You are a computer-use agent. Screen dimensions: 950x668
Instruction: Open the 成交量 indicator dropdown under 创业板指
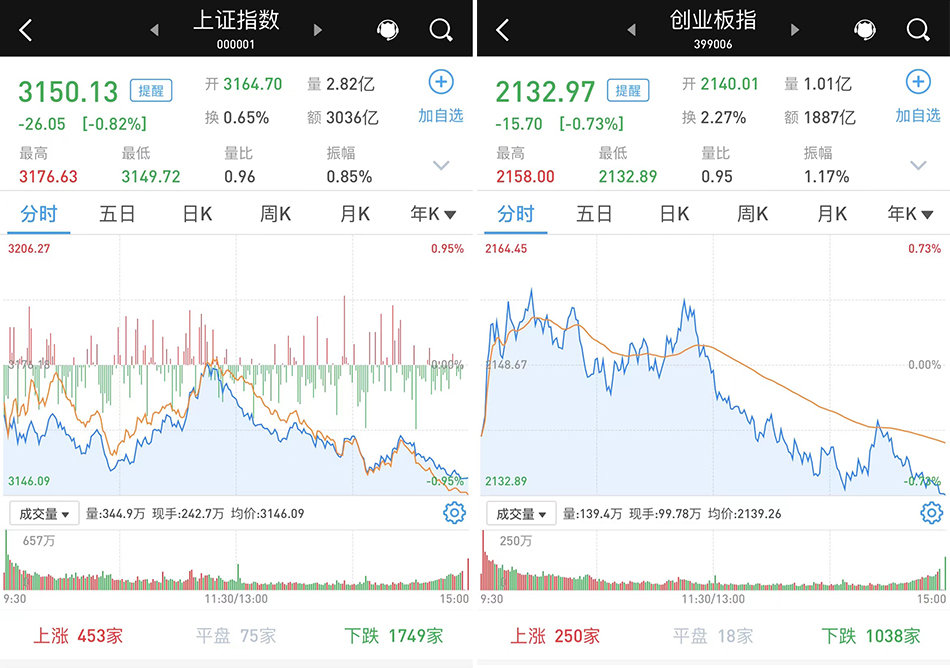pos(522,514)
